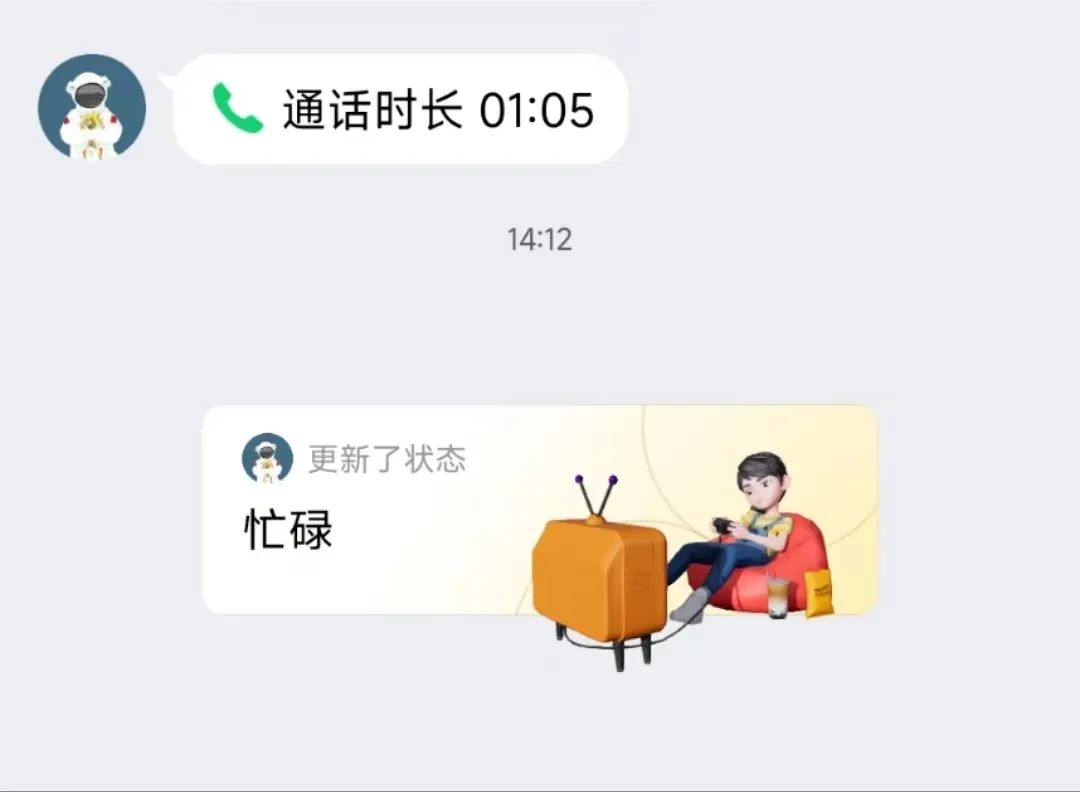Open the astronaut avatar beside the call message
Viewport: 1080px width, 792px height.
coord(92,107)
